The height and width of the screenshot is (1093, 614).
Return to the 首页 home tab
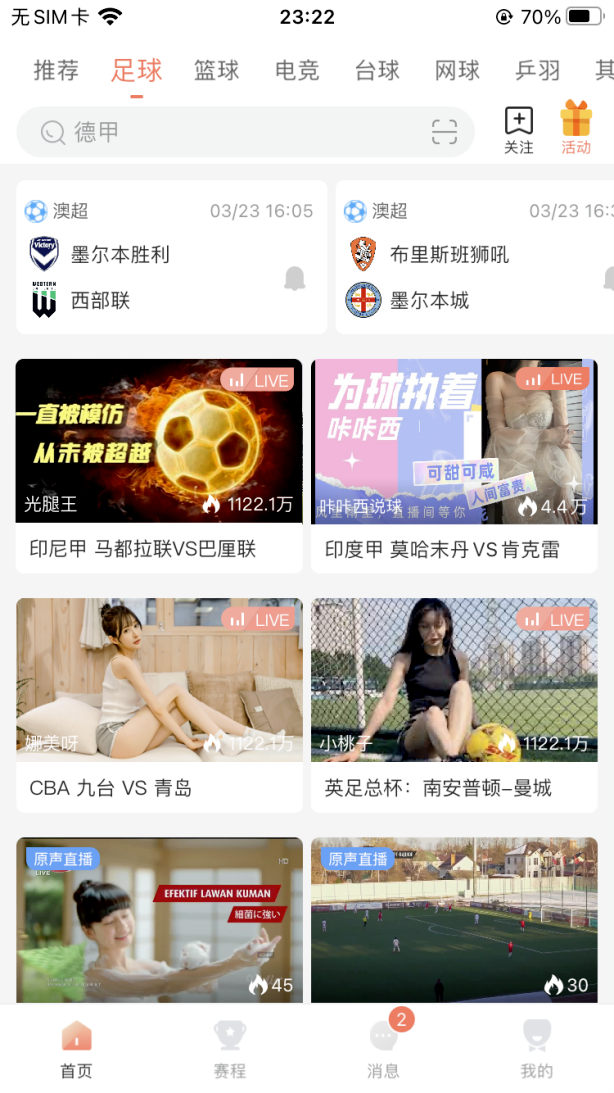point(76,1048)
